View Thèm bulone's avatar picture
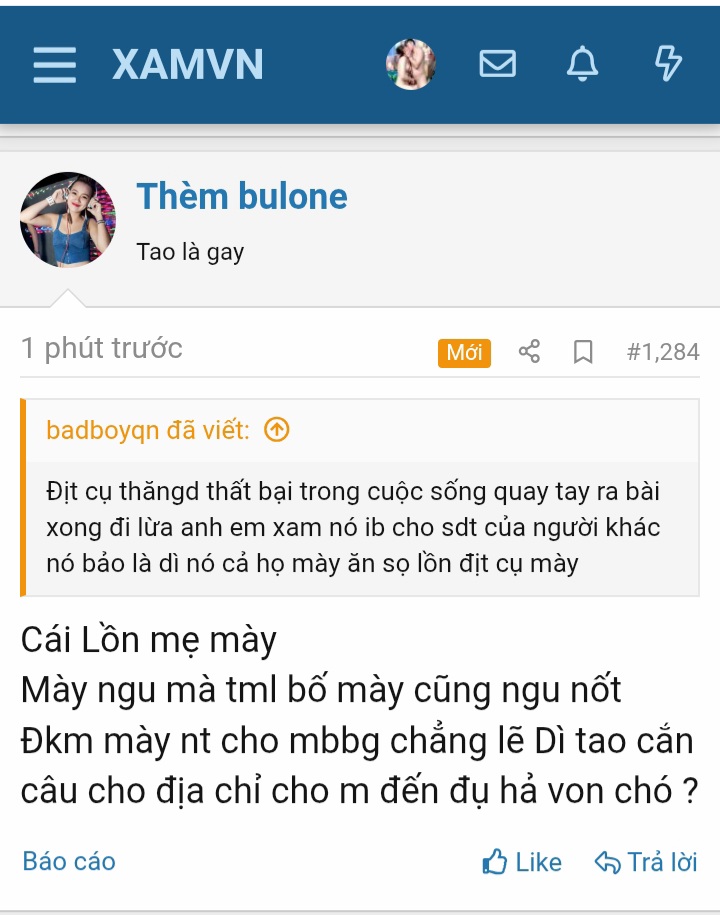This screenshot has height=915, width=720. pos(68,219)
